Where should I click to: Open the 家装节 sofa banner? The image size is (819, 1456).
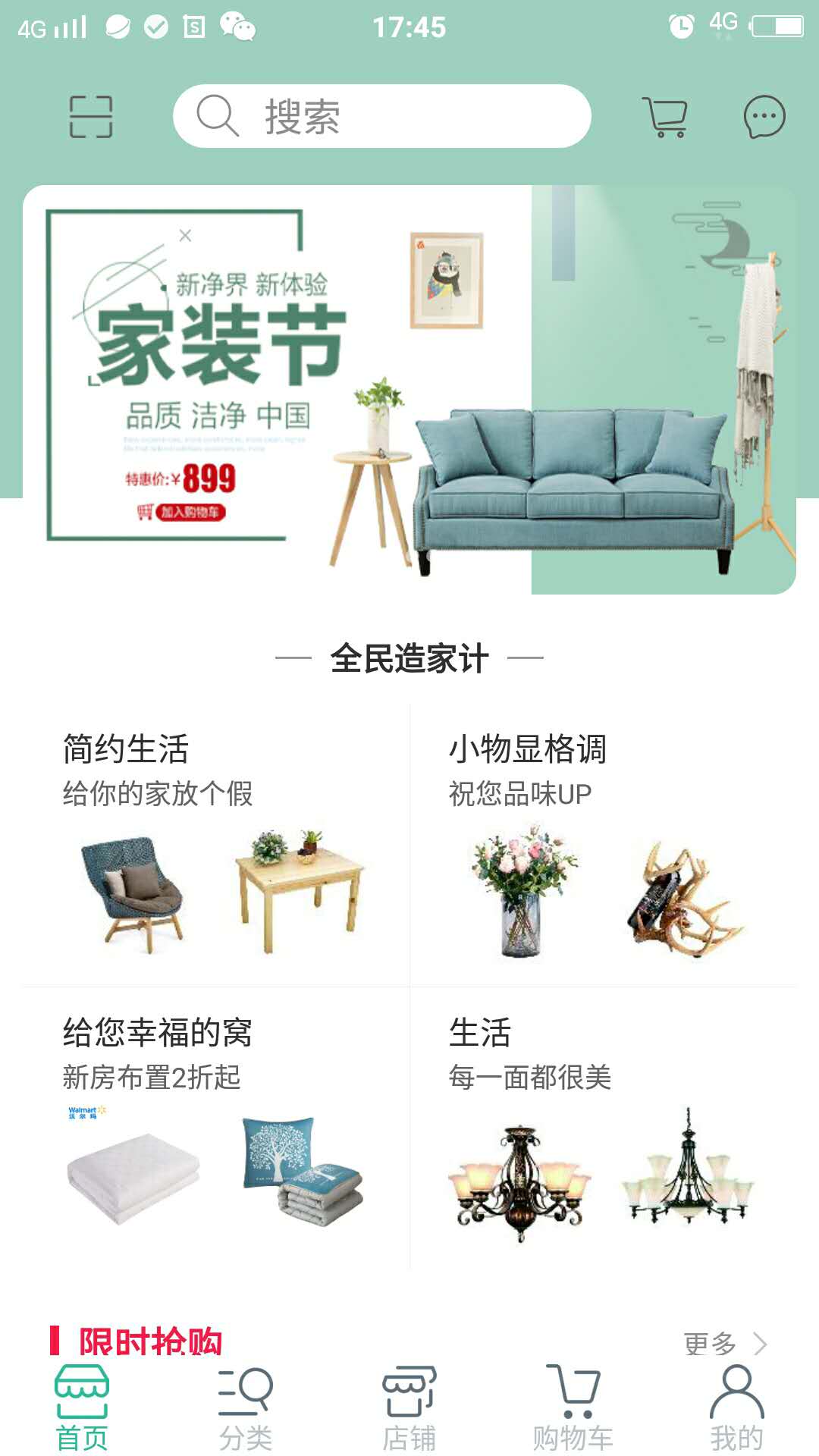tap(409, 390)
